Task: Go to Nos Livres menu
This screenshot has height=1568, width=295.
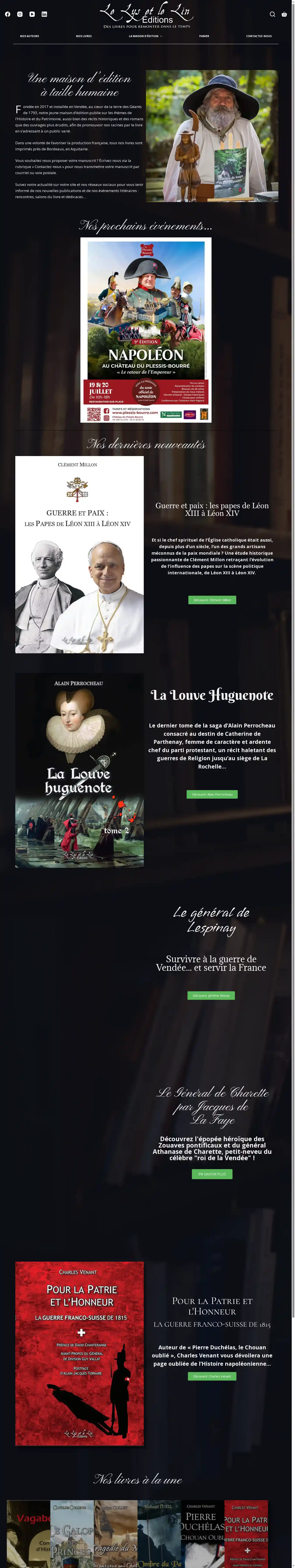Action: coord(83,36)
